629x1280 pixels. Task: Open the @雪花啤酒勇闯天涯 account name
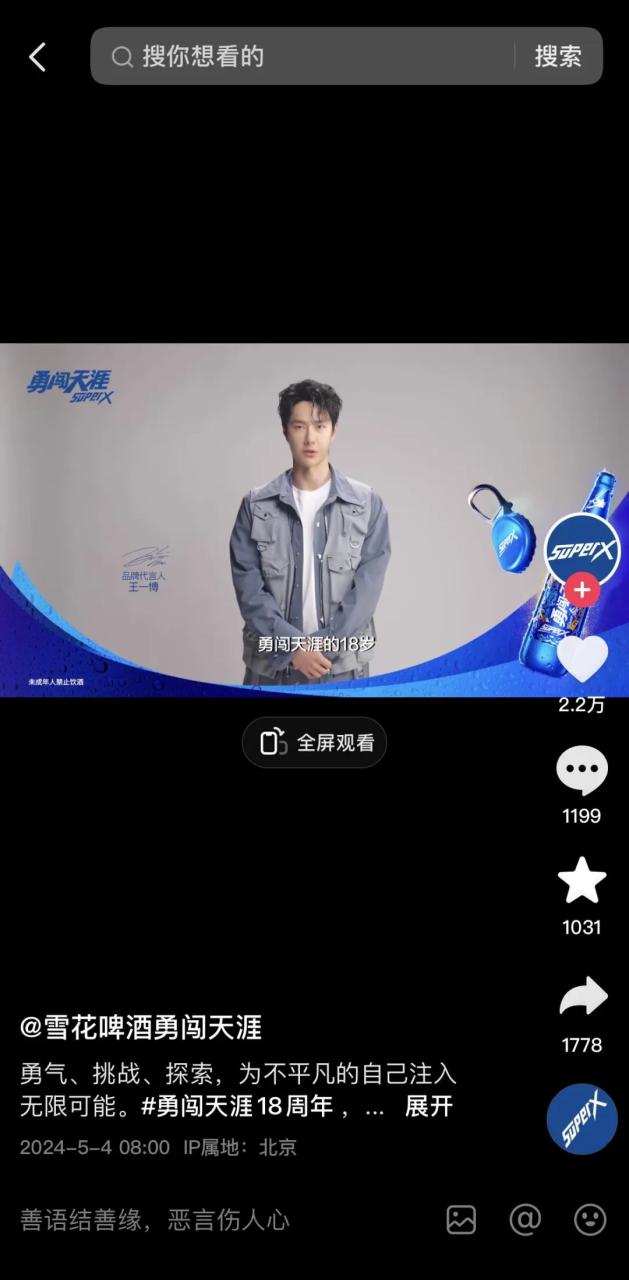(x=141, y=1027)
